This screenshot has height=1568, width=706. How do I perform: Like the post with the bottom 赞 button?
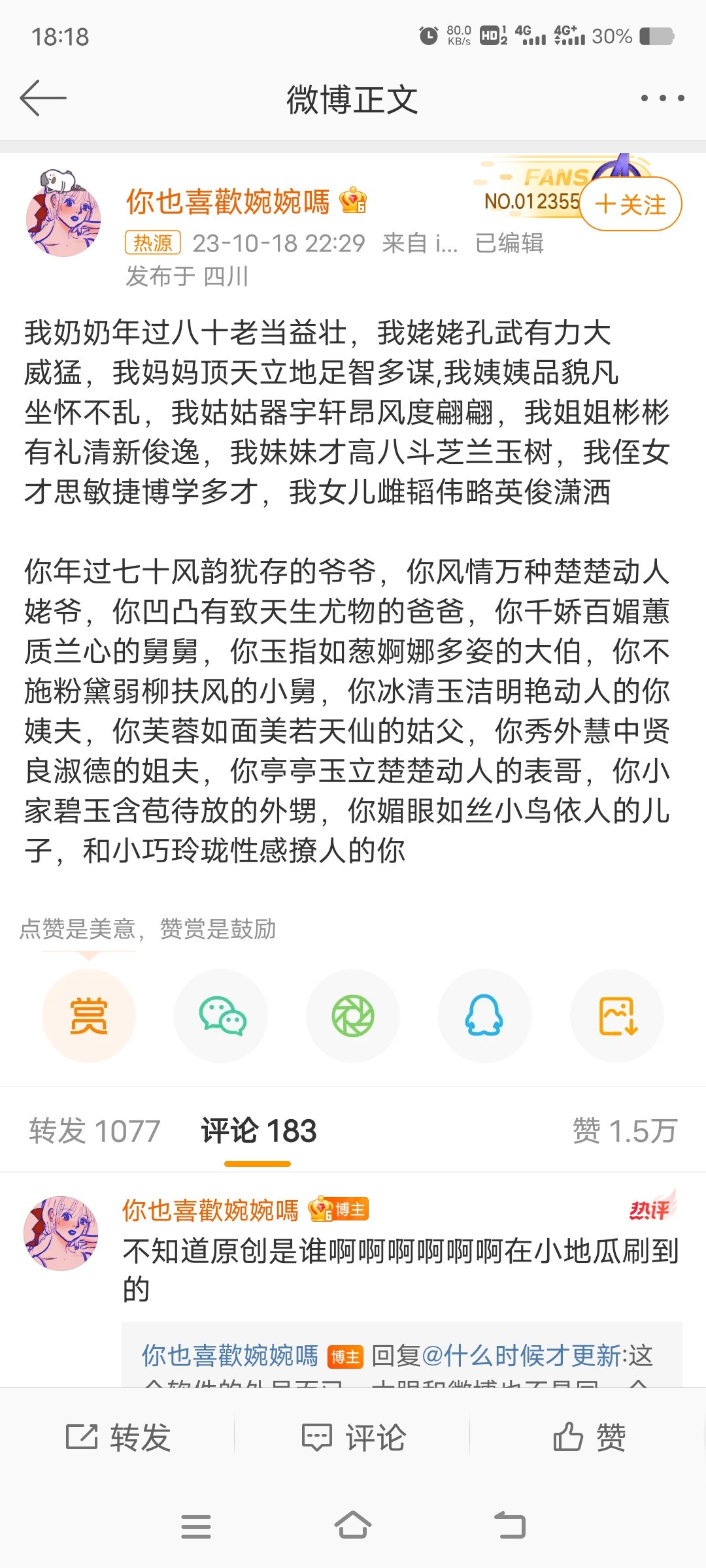pos(590,1437)
